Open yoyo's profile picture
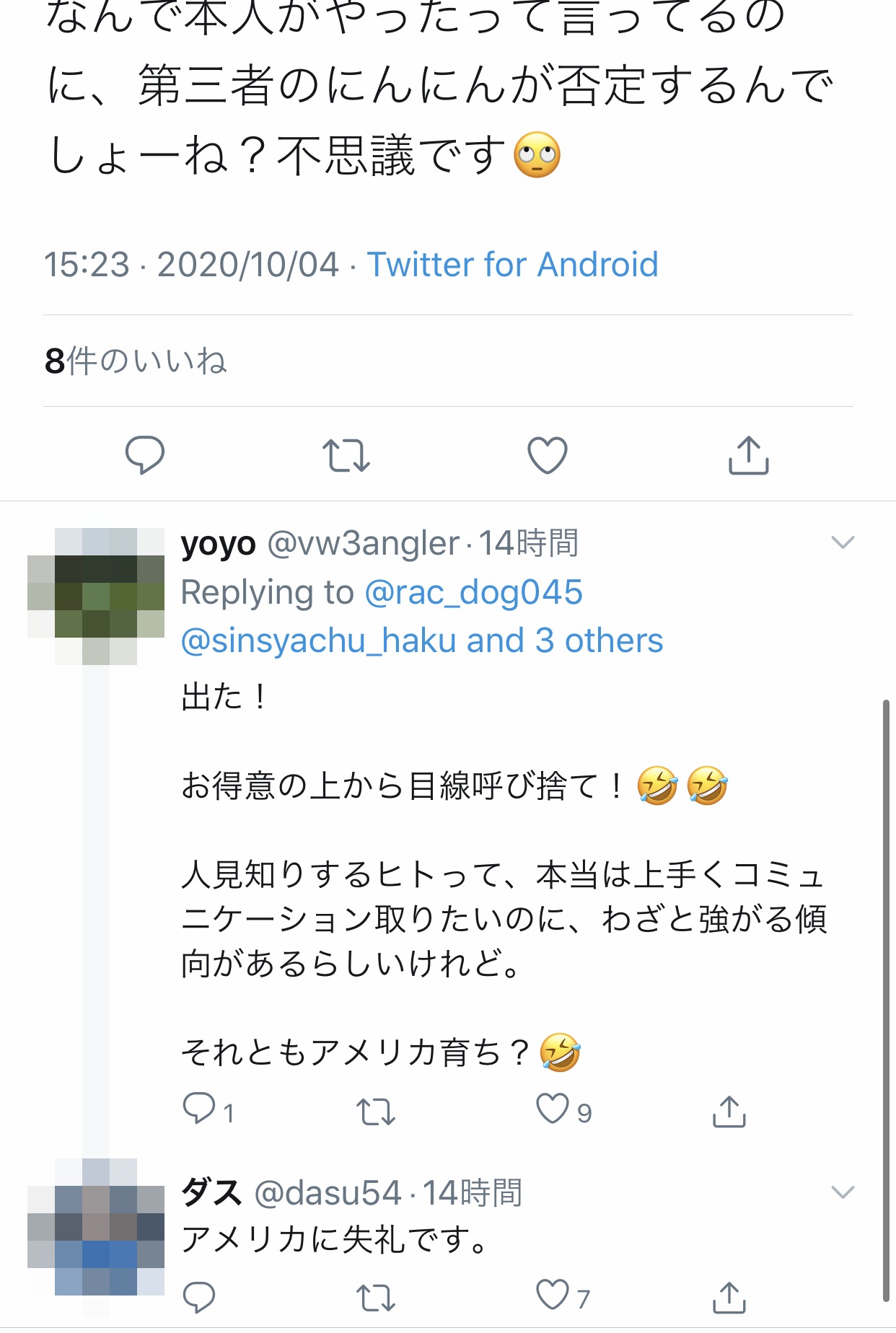 pyautogui.click(x=96, y=596)
